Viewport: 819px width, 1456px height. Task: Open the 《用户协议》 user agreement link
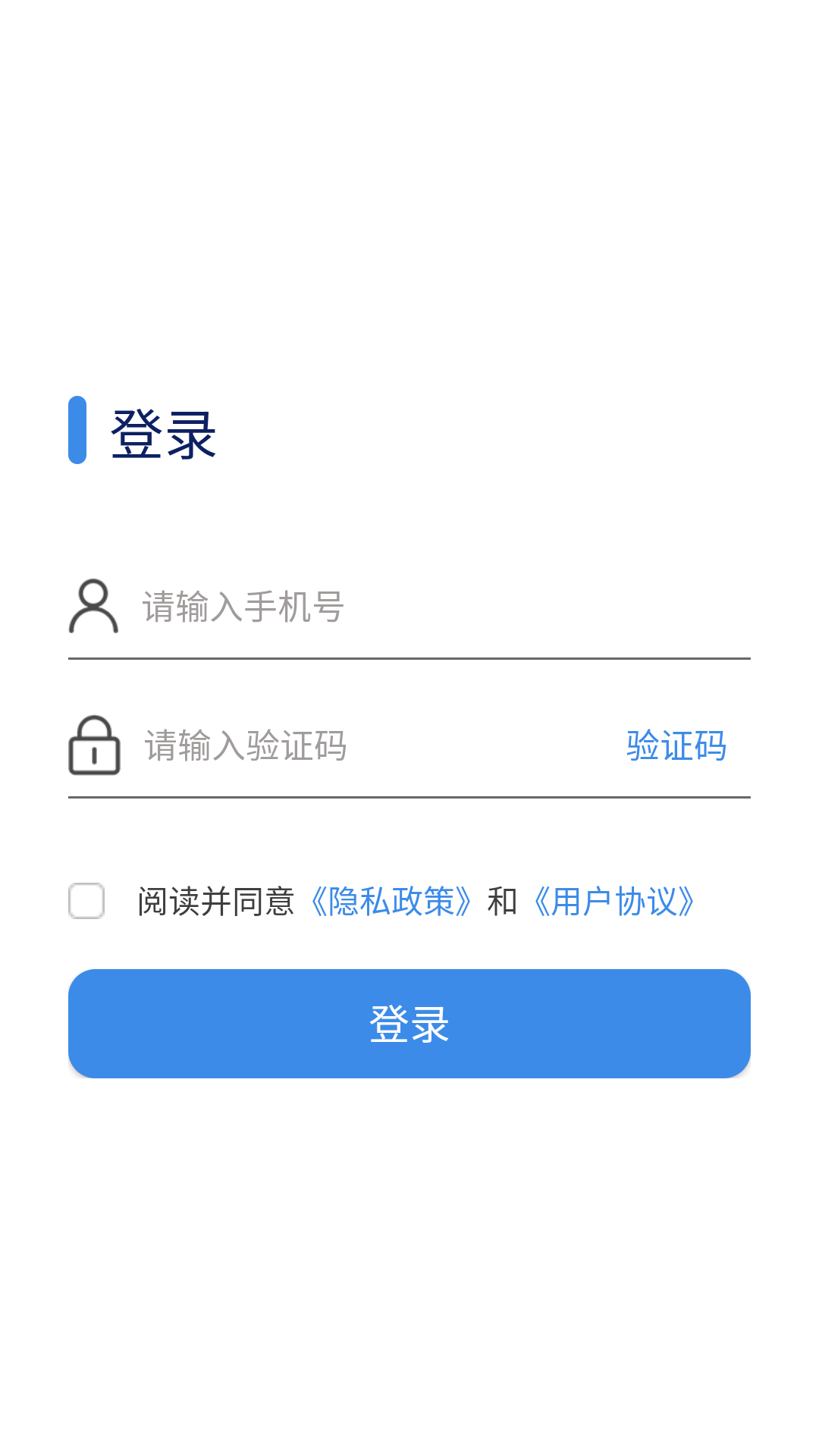tap(614, 901)
